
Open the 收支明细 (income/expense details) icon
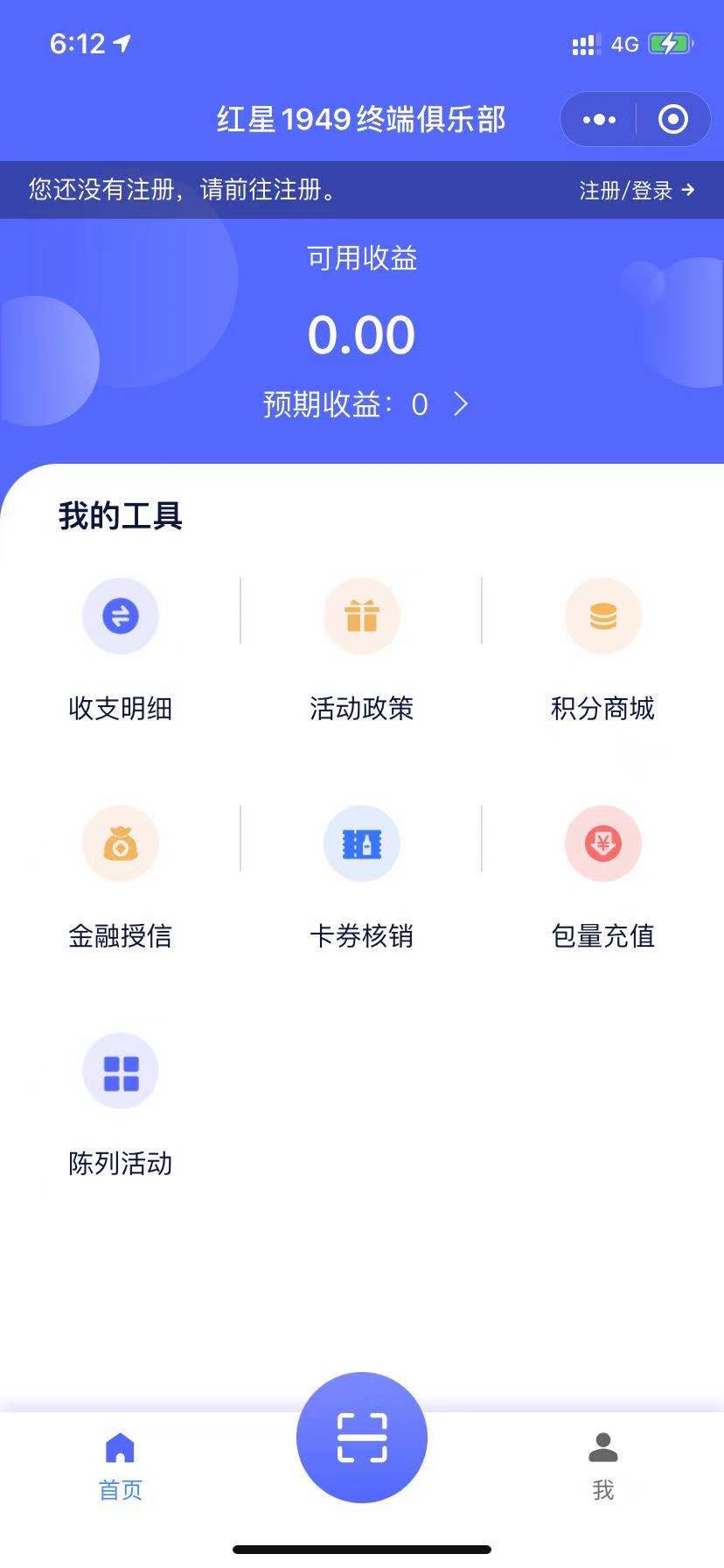pos(120,615)
